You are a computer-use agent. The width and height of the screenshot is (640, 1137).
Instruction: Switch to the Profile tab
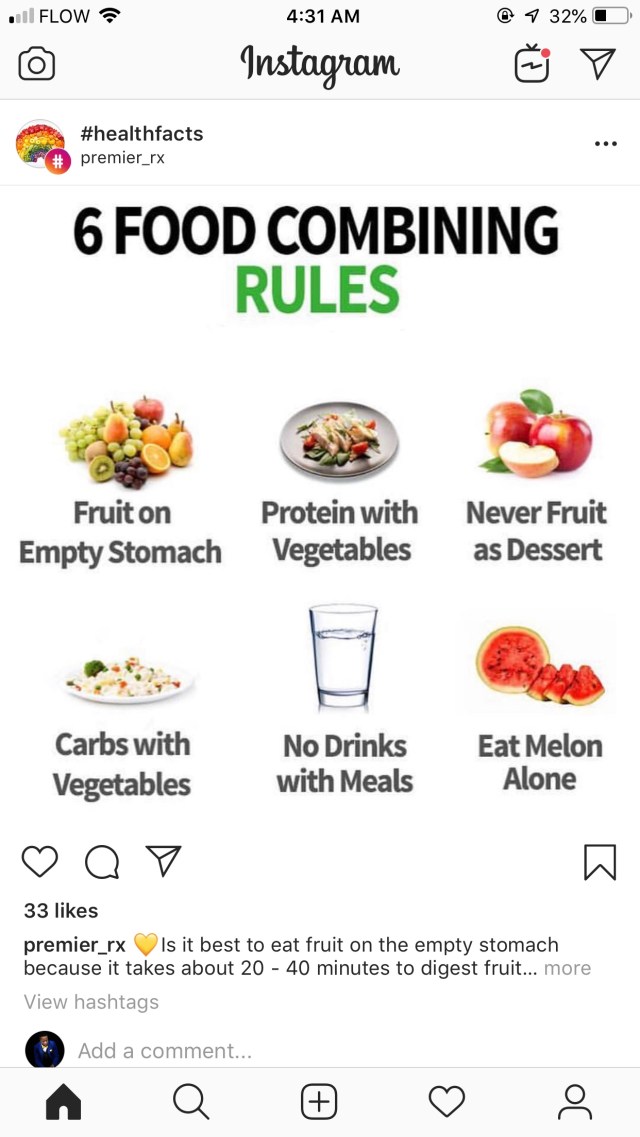(575, 1102)
